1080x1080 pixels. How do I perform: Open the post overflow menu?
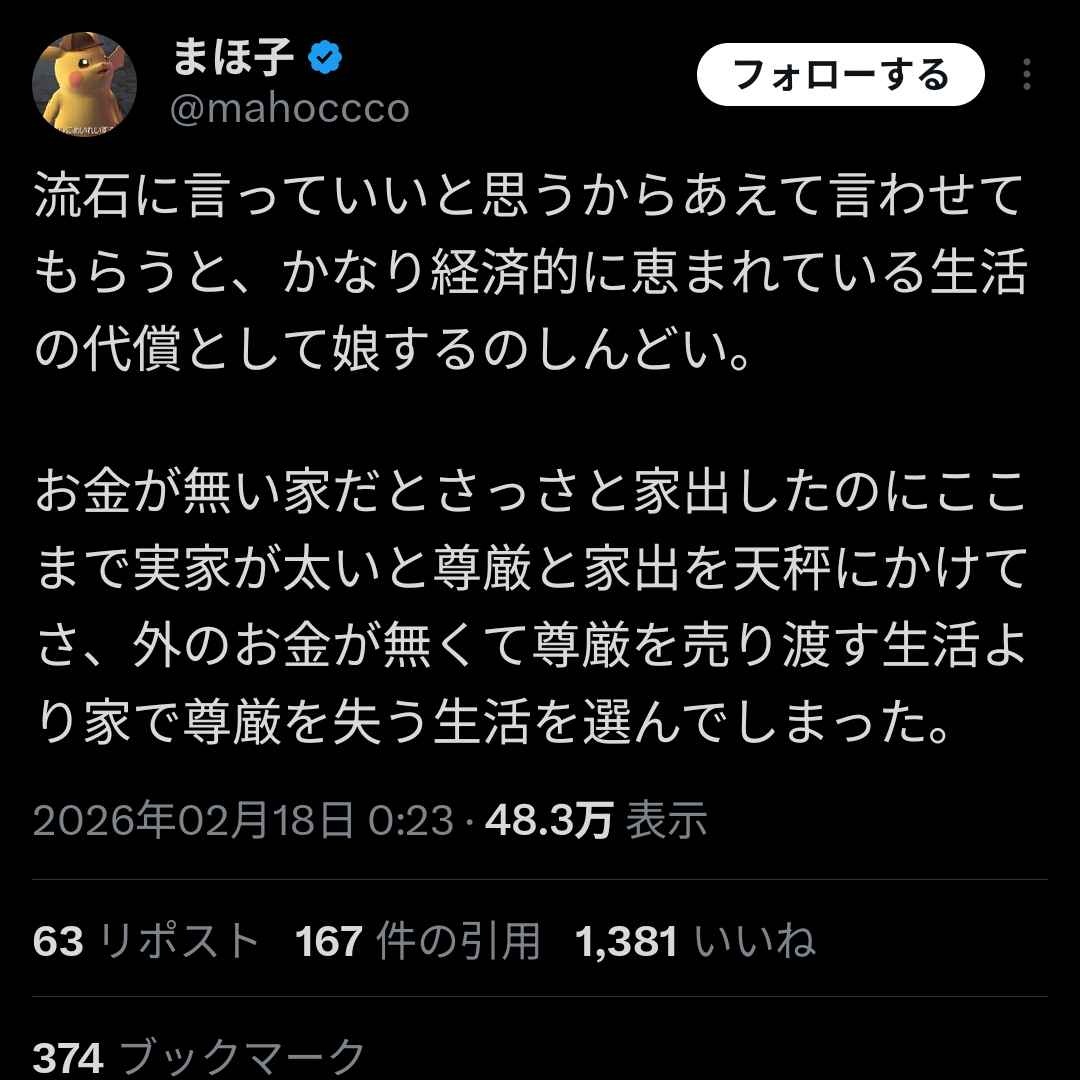click(1027, 75)
